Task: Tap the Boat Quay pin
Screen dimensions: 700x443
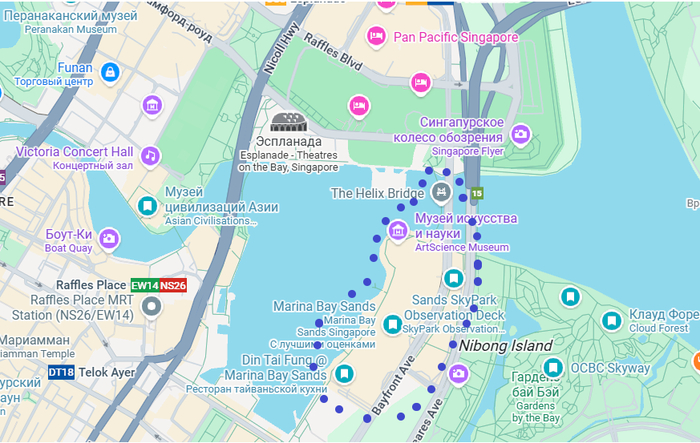Action: pyautogui.click(x=109, y=239)
